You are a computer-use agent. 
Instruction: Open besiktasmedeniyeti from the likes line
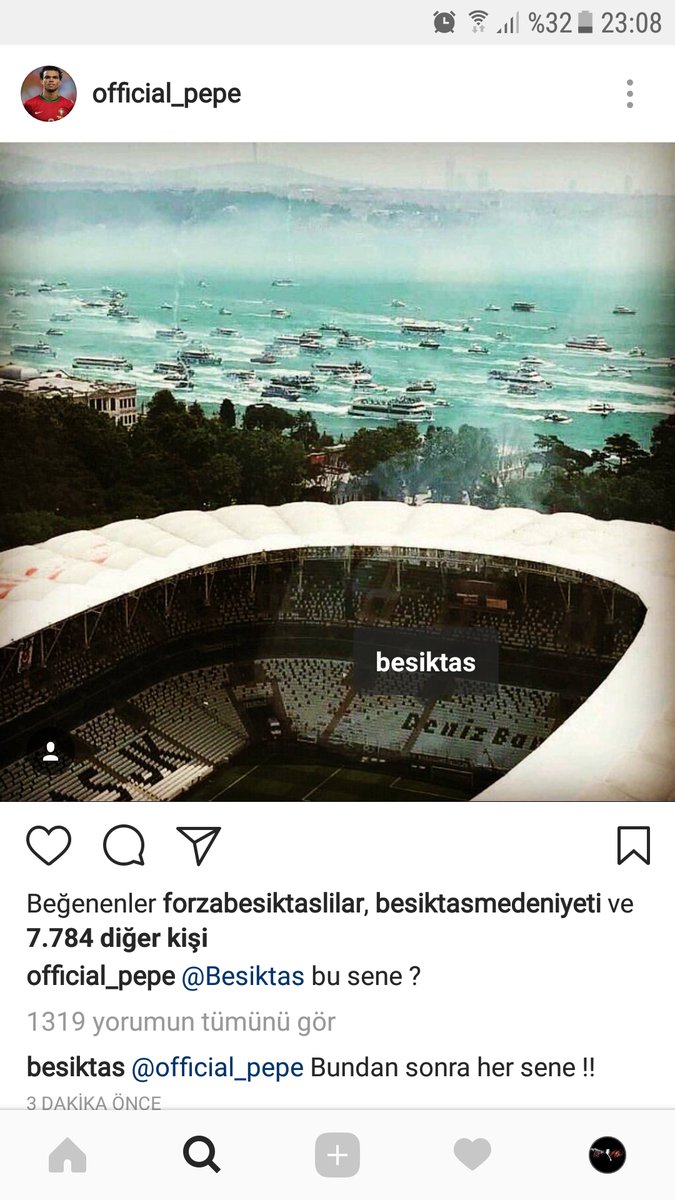(x=490, y=905)
